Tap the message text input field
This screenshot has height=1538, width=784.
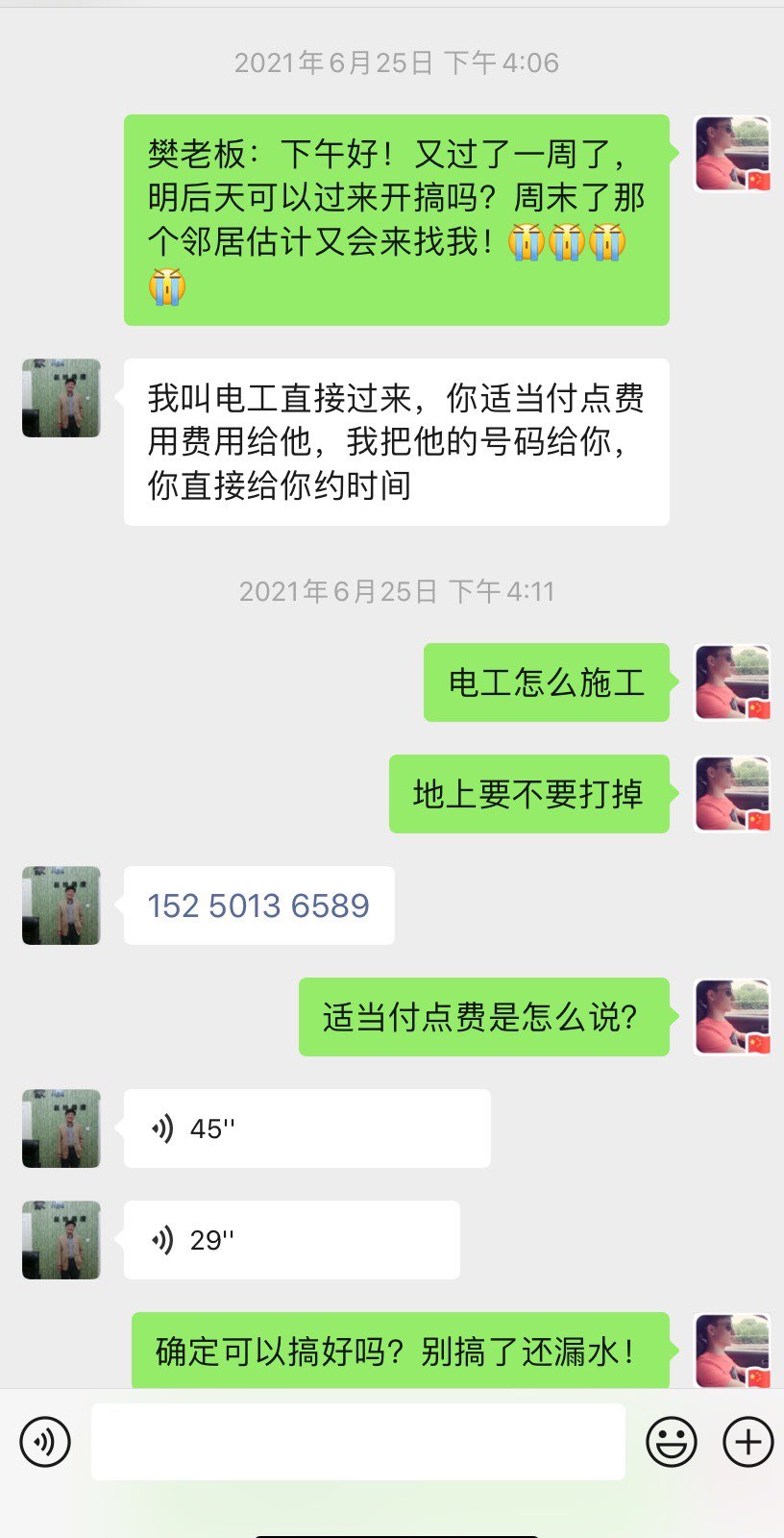[357, 1442]
